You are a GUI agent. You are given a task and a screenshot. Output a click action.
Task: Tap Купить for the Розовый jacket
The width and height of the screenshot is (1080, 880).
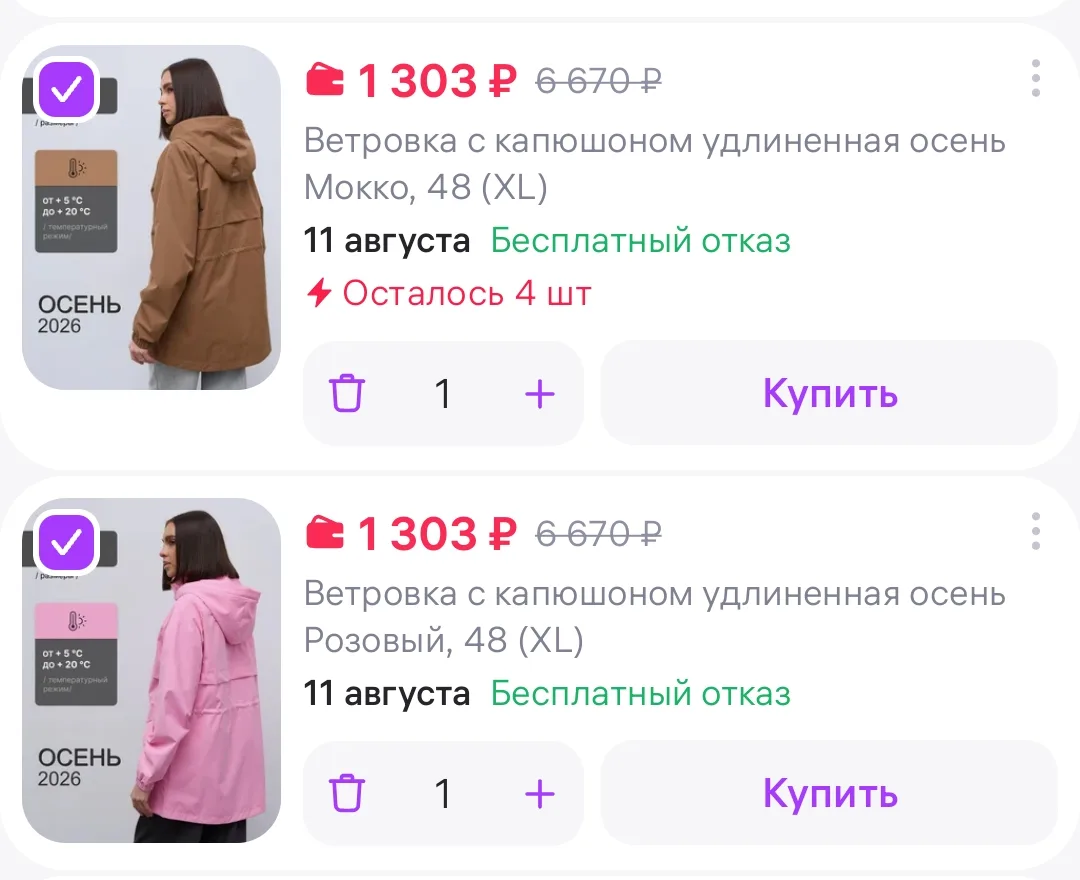[x=829, y=793]
